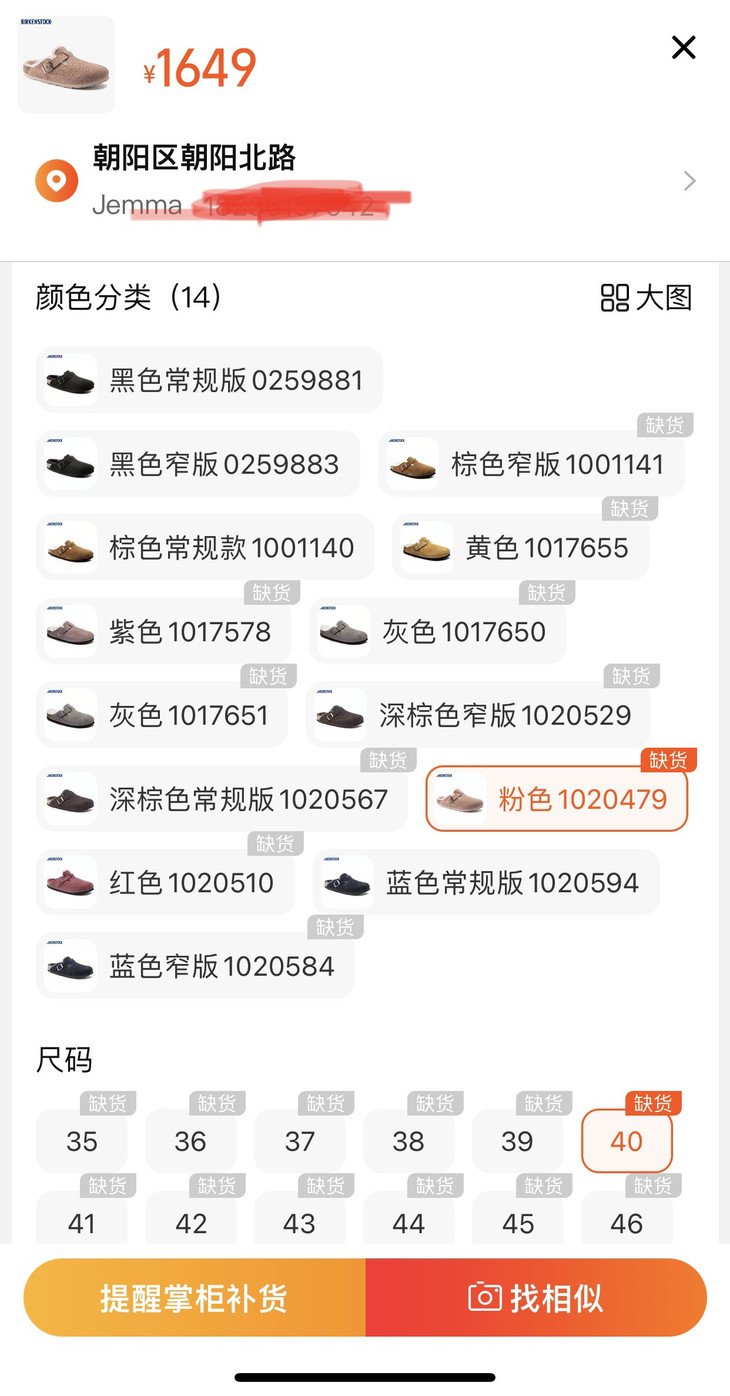Choose 棕色窄版 1001141 variant
The height and width of the screenshot is (1396, 730).
pos(531,464)
